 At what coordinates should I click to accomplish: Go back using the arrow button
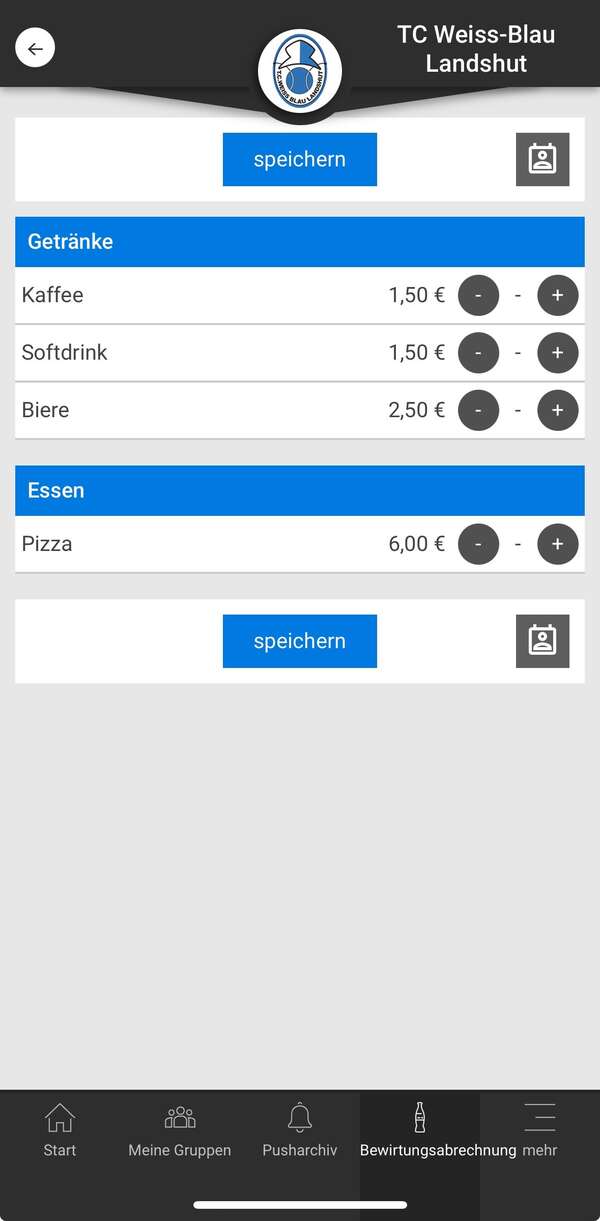(x=35, y=48)
